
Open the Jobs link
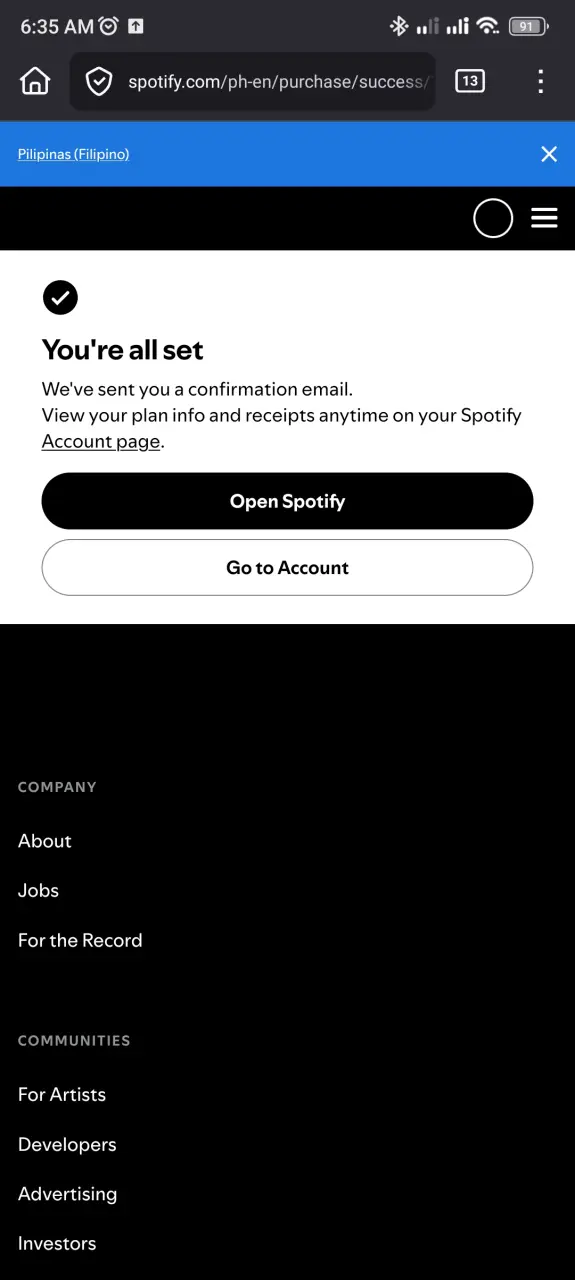tap(38, 890)
